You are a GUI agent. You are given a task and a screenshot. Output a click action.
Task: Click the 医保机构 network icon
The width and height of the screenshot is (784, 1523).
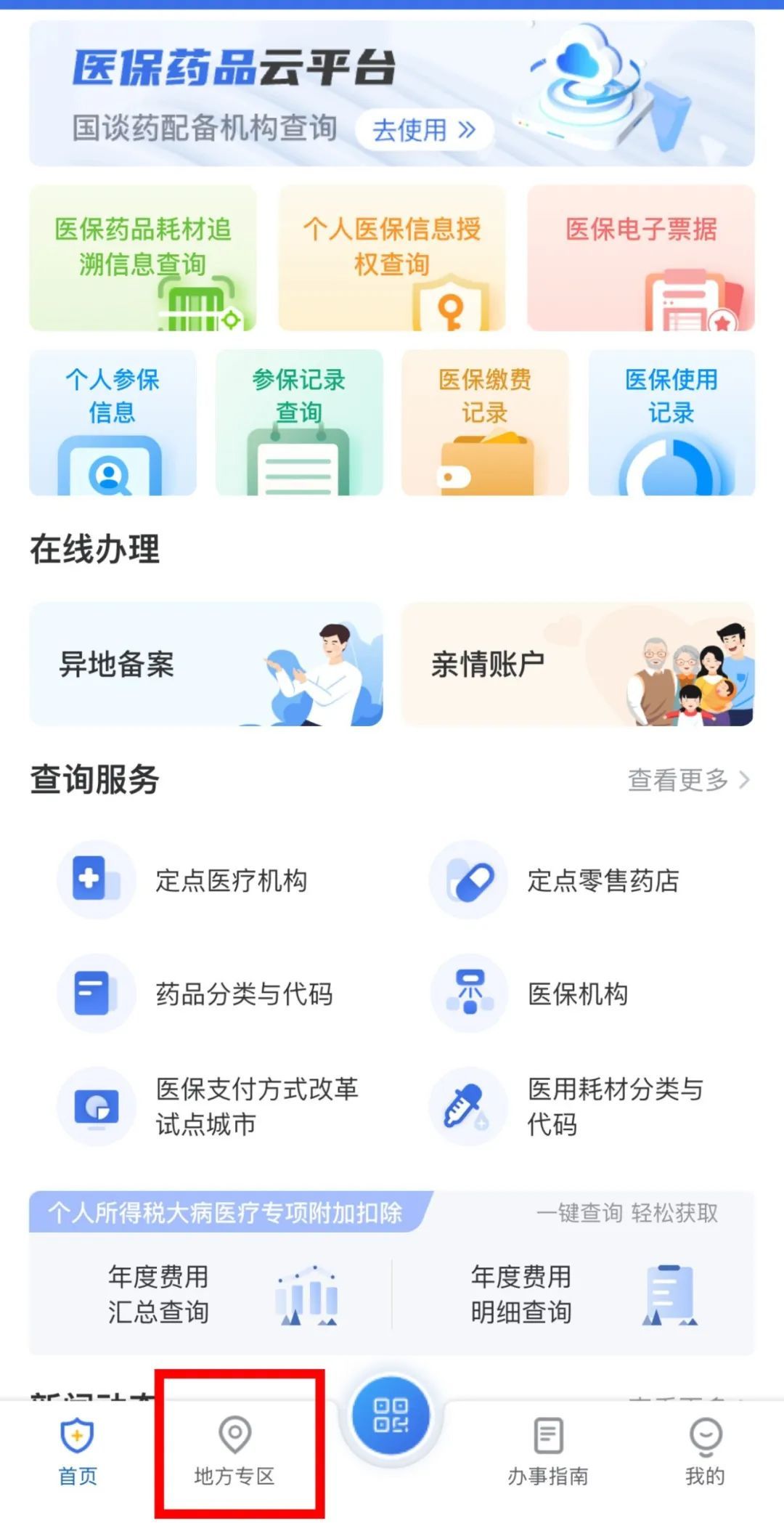[468, 993]
